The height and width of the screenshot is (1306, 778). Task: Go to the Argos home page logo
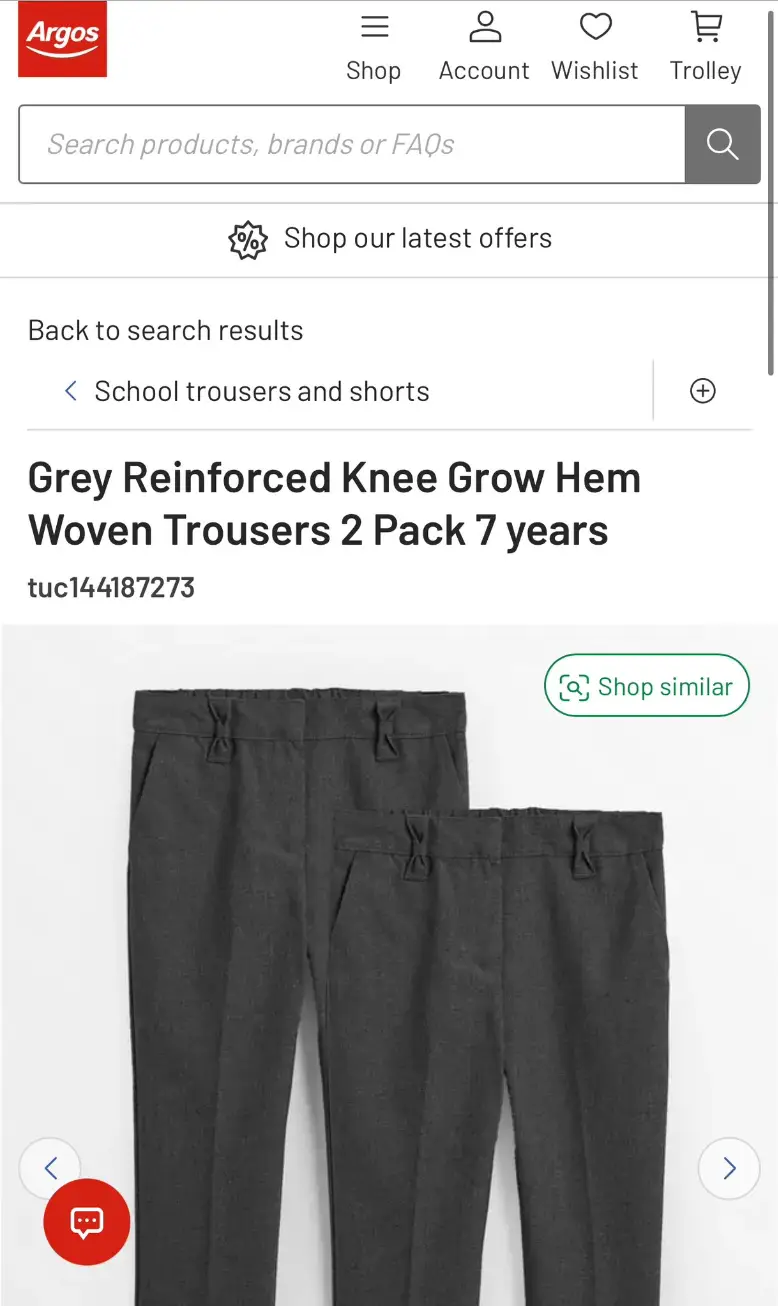click(62, 39)
